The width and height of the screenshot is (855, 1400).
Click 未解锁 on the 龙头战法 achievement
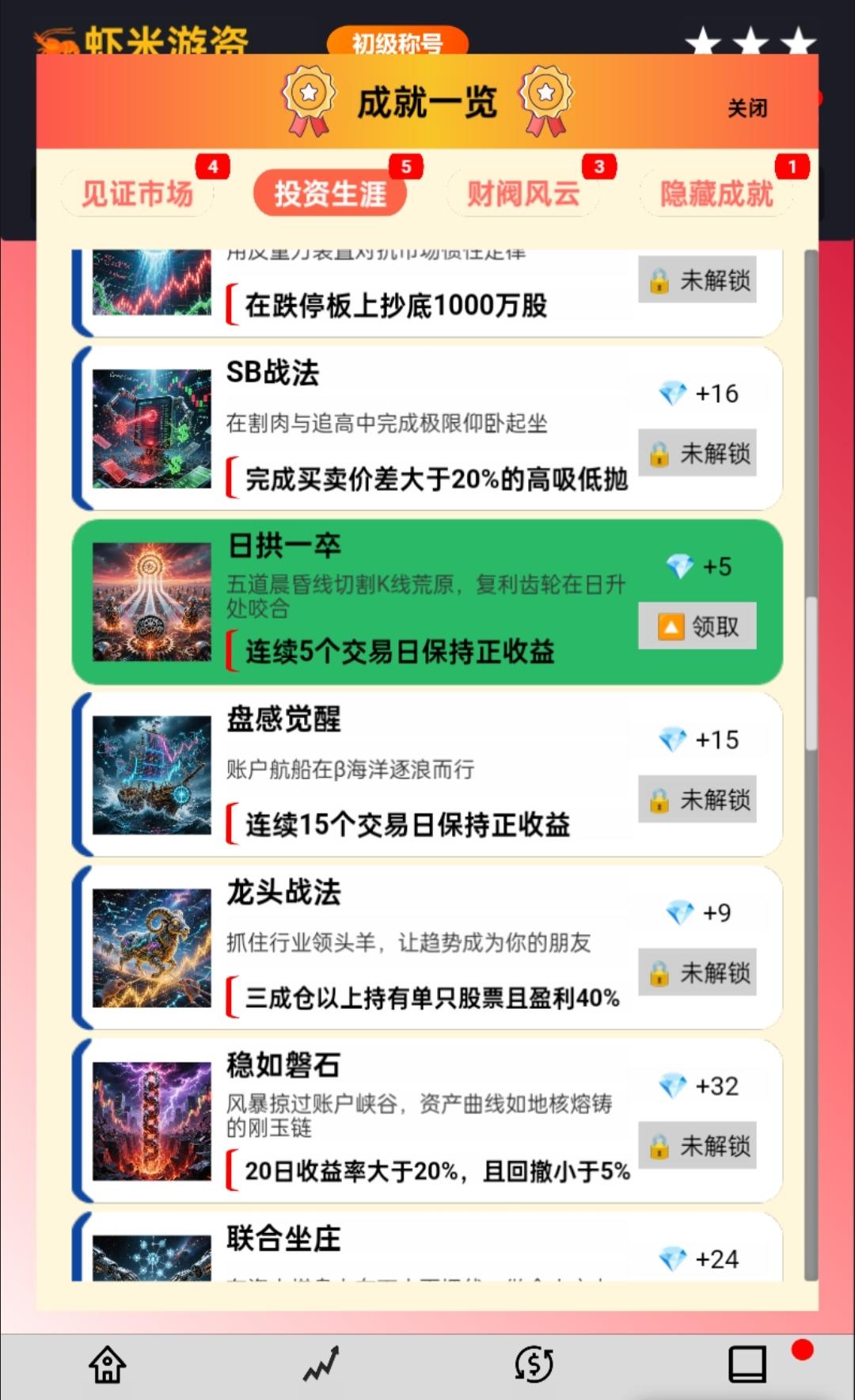point(697,972)
